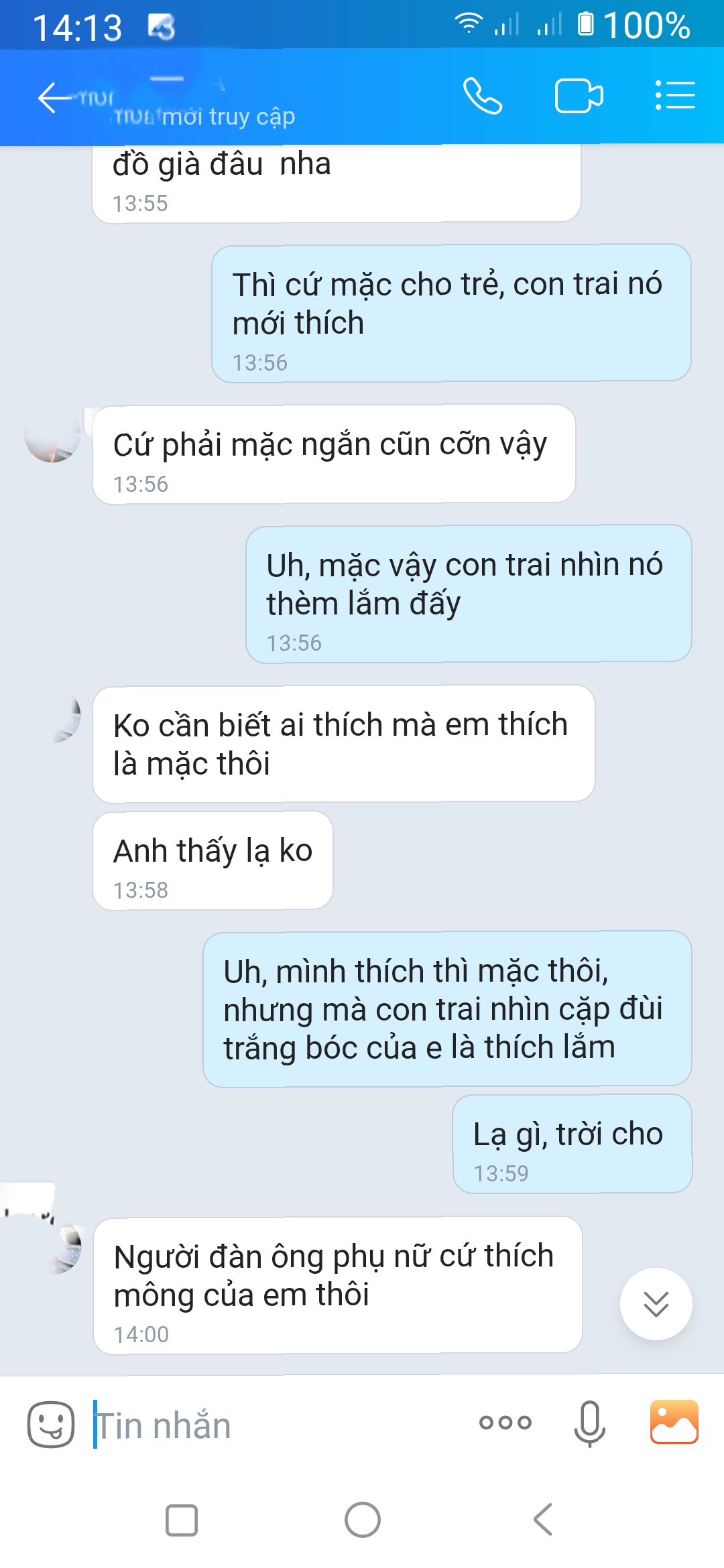Open recent apps from the navigation bar
The image size is (724, 1568).
[182, 1520]
